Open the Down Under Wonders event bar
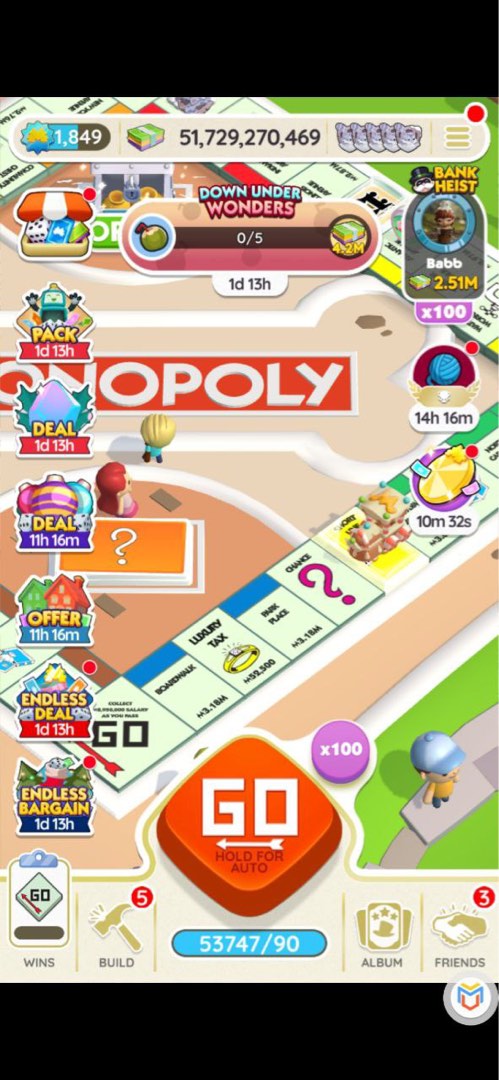This screenshot has height=1080, width=499. point(250,231)
